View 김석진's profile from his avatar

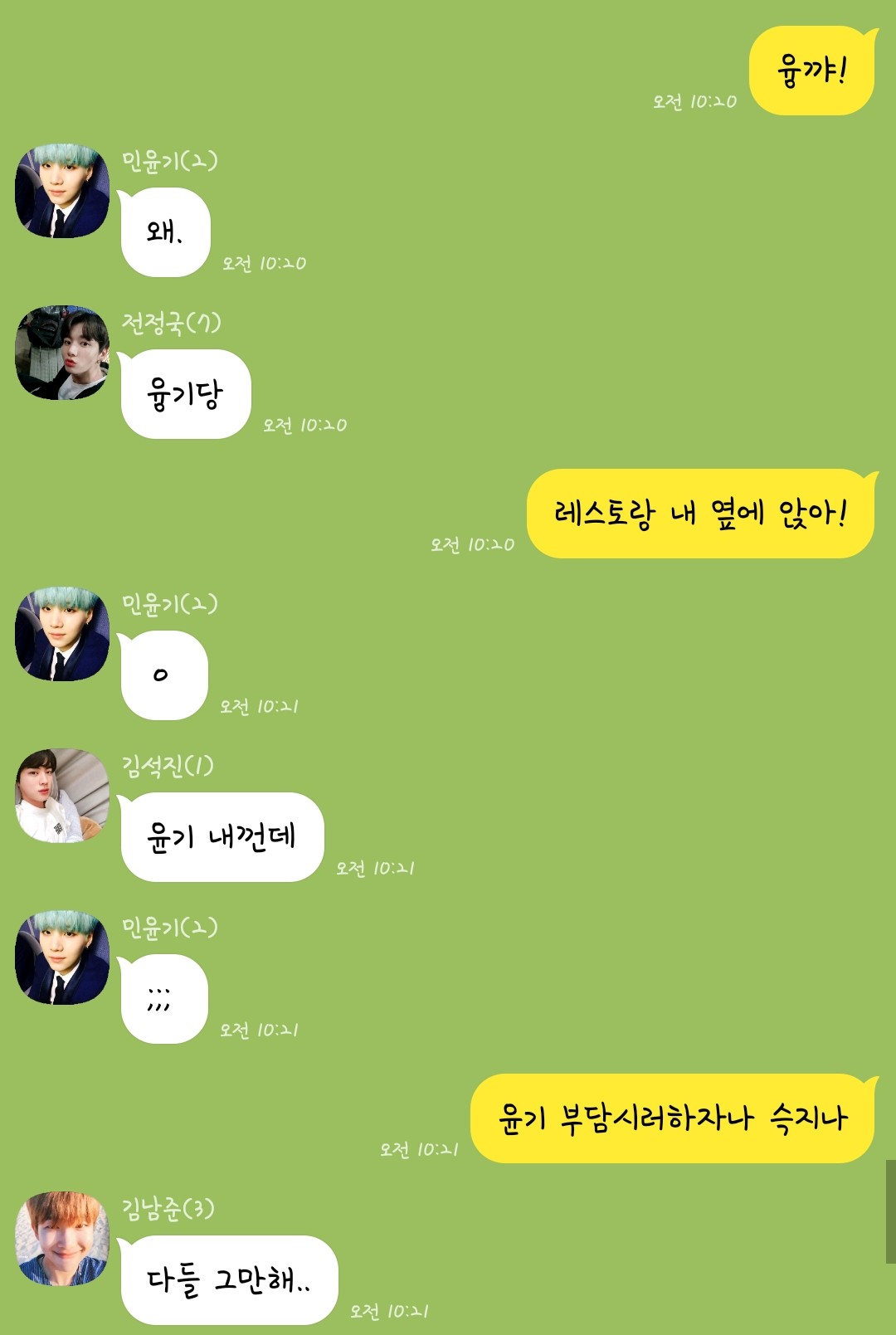coord(62,796)
